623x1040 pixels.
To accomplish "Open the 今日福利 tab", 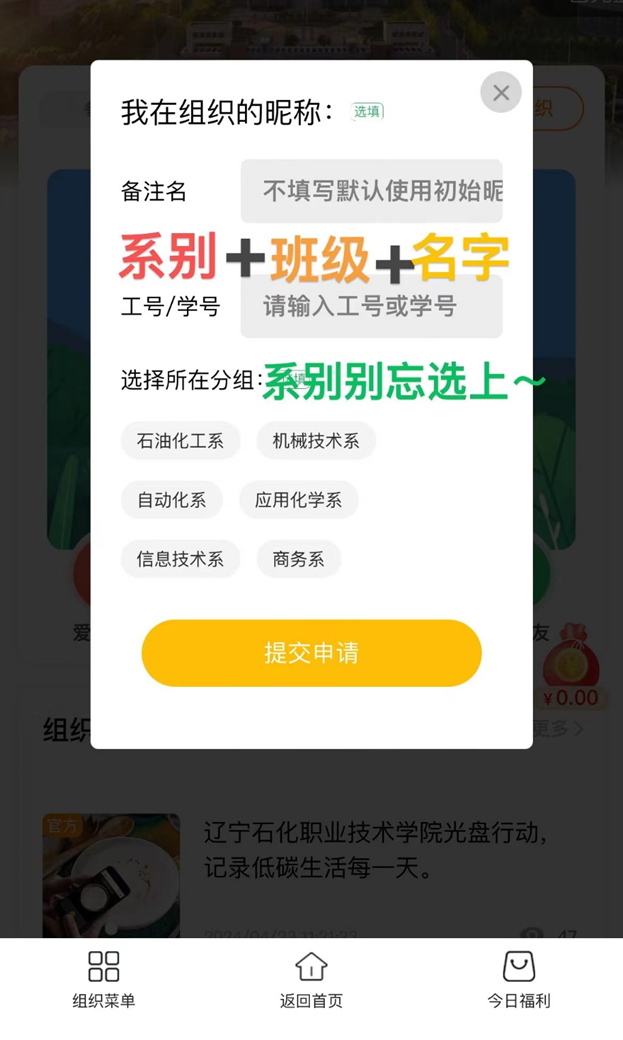I will [518, 980].
